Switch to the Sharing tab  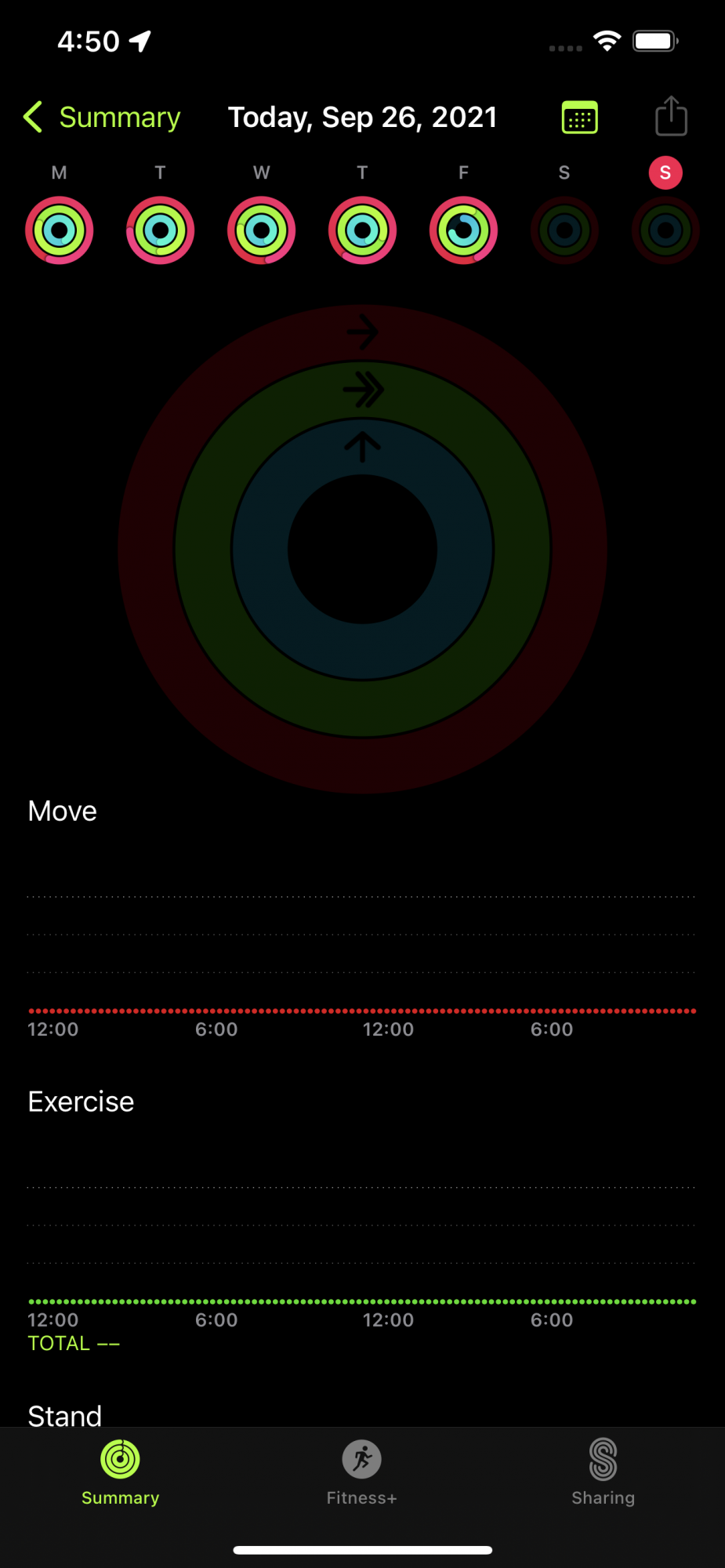(x=603, y=1472)
